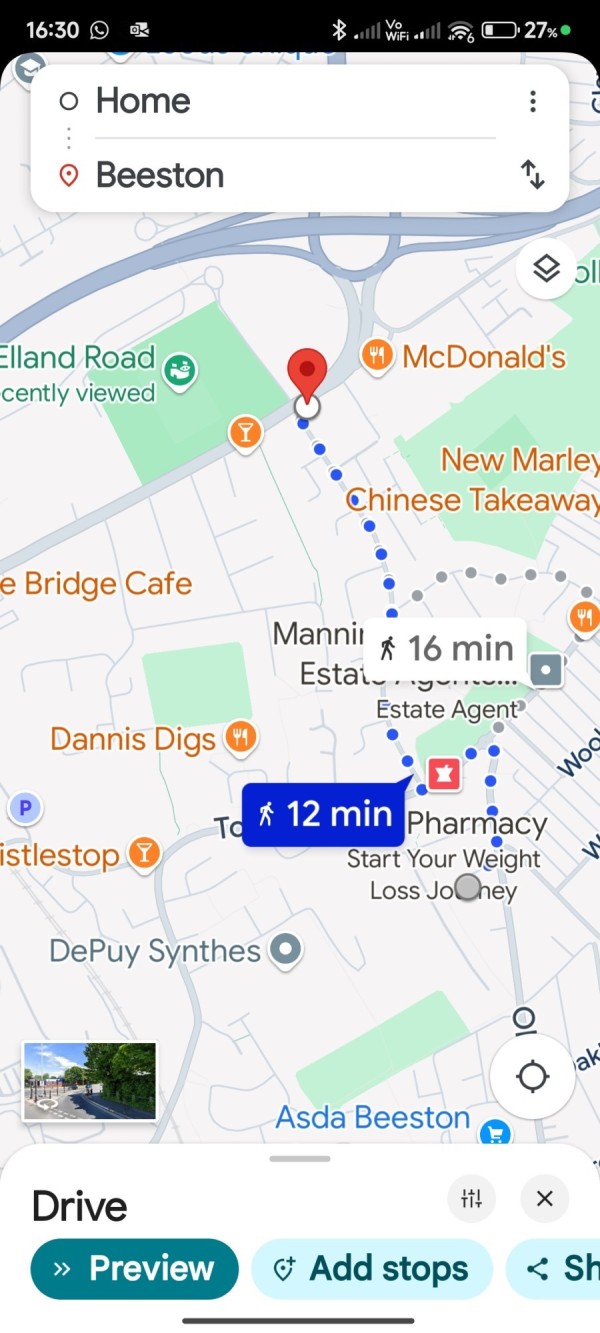
Task: Edit the Home starting point field
Action: (290, 101)
